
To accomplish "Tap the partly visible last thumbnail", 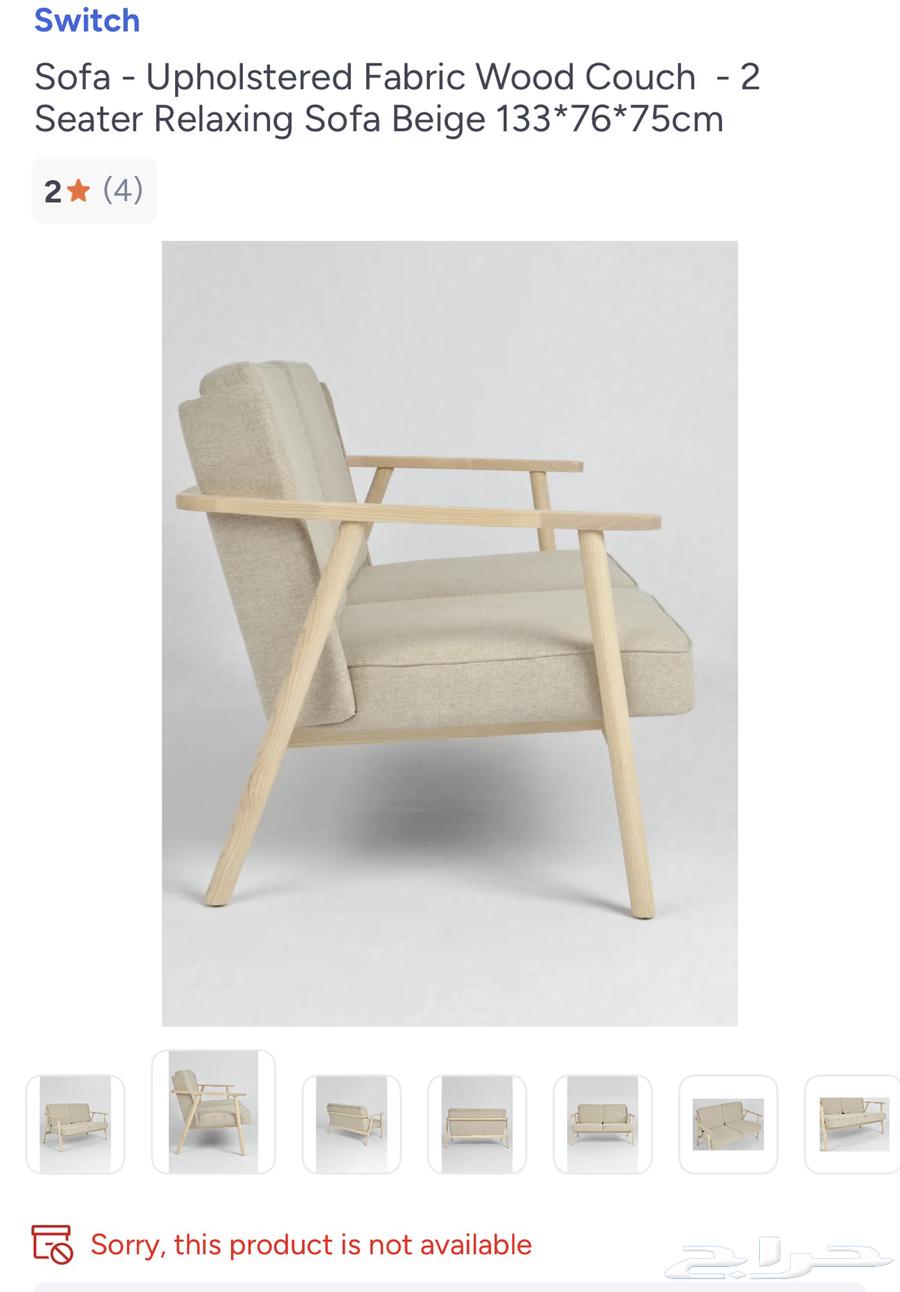I will 853,1124.
